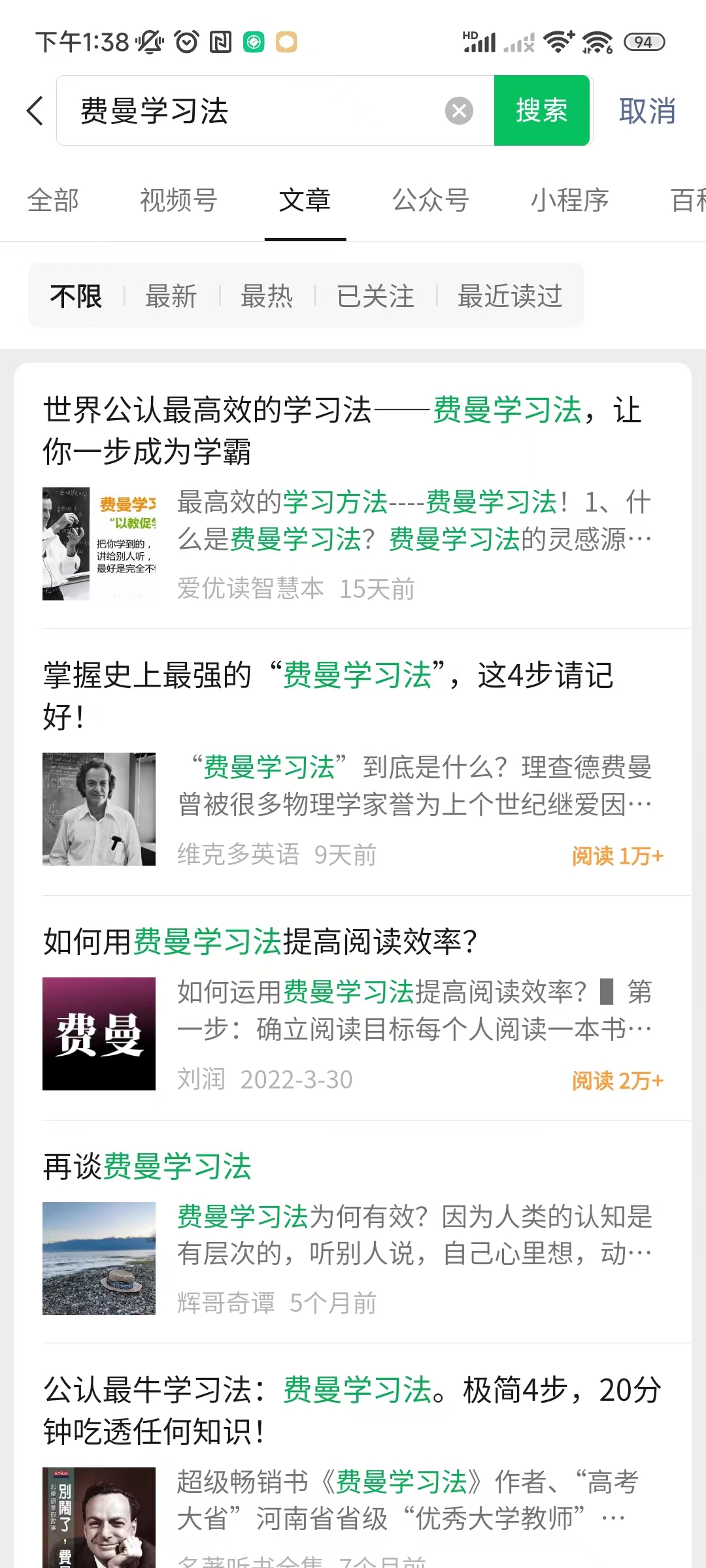The image size is (706, 1568).
Task: Filter by 最近读过
Action: point(509,296)
